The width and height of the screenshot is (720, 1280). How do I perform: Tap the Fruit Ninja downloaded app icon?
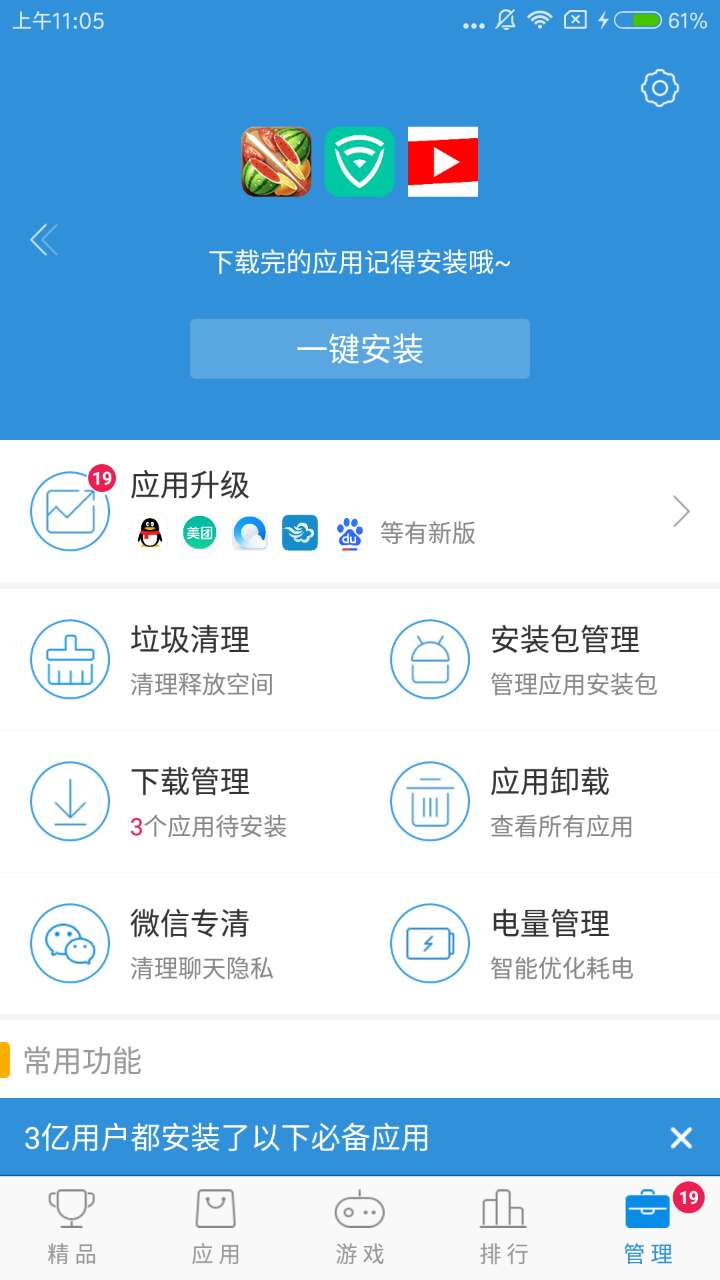276,162
